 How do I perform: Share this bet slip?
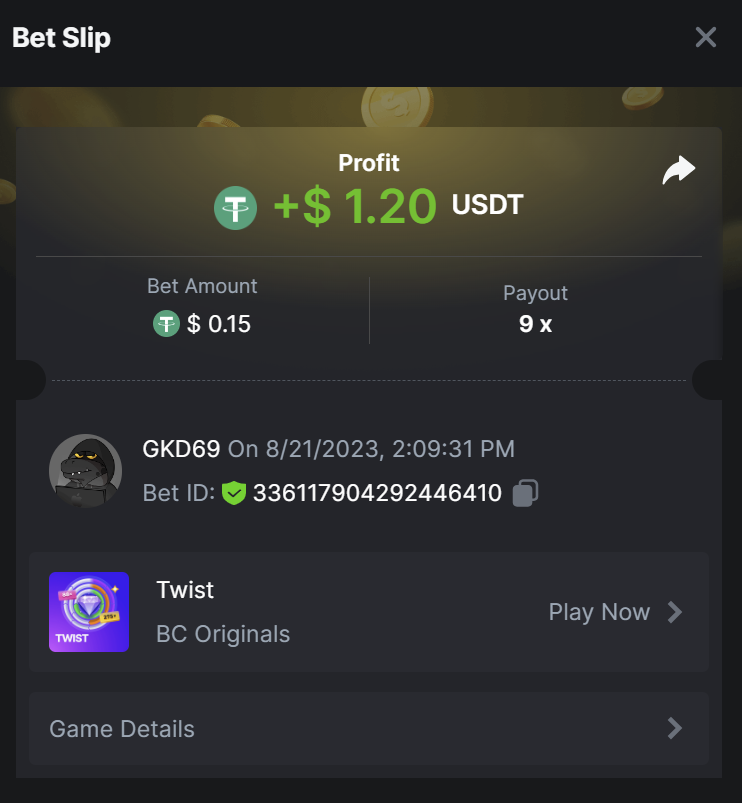click(x=678, y=171)
